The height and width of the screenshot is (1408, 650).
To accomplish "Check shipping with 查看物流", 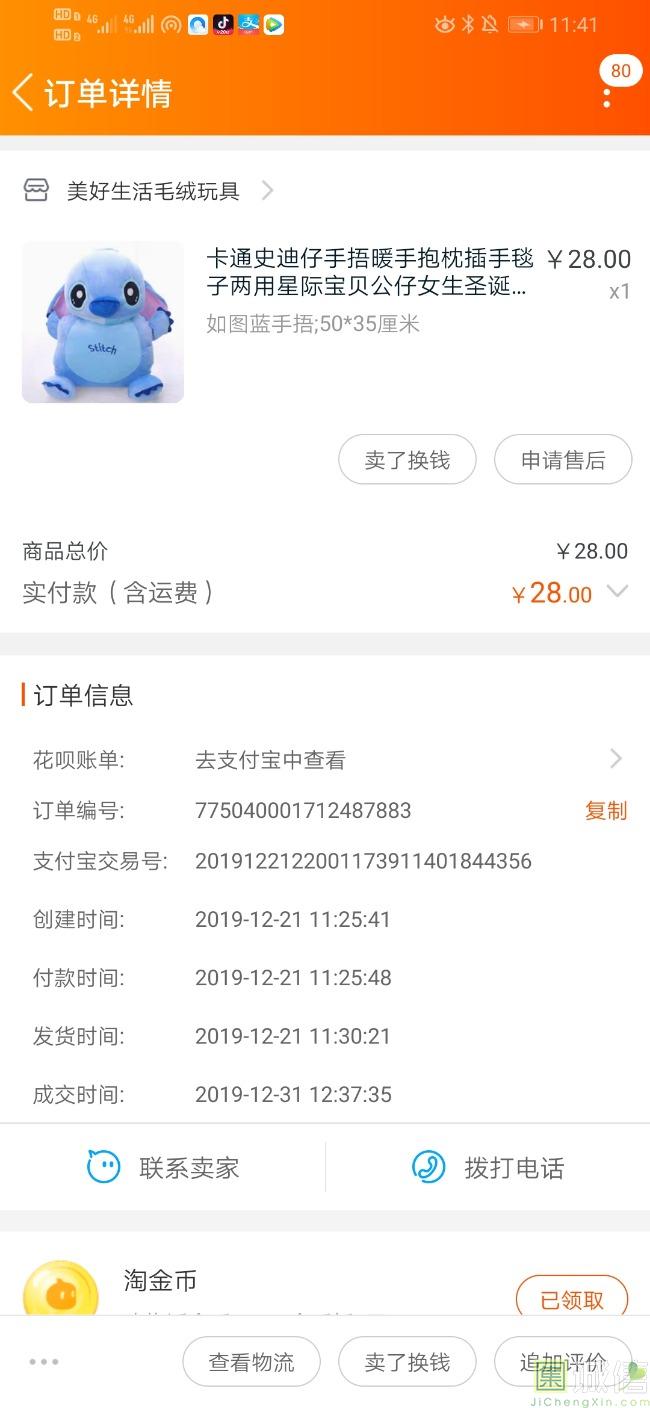I will click(x=251, y=1362).
